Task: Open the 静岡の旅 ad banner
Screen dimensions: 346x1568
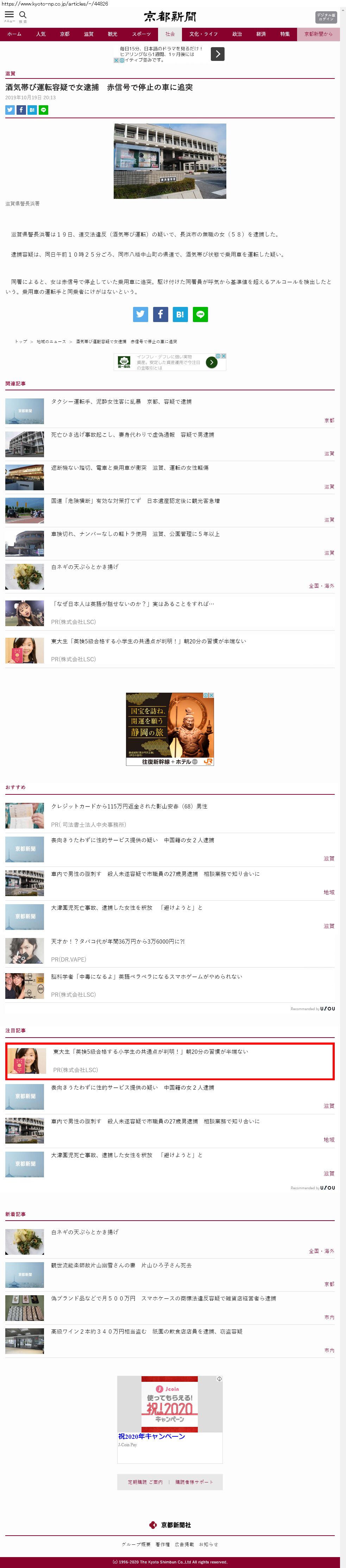Action: (170, 729)
